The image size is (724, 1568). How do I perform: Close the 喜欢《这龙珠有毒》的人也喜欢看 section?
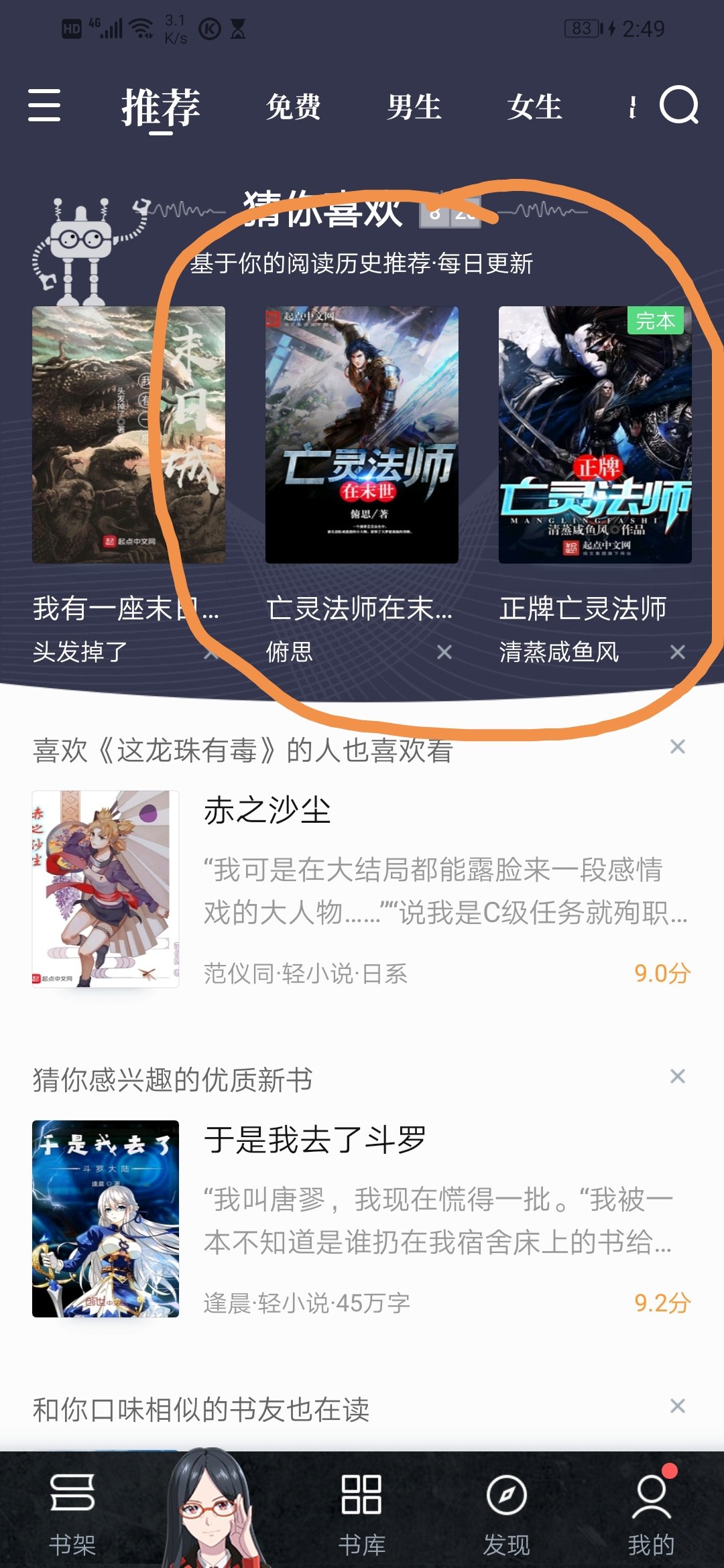click(x=678, y=746)
